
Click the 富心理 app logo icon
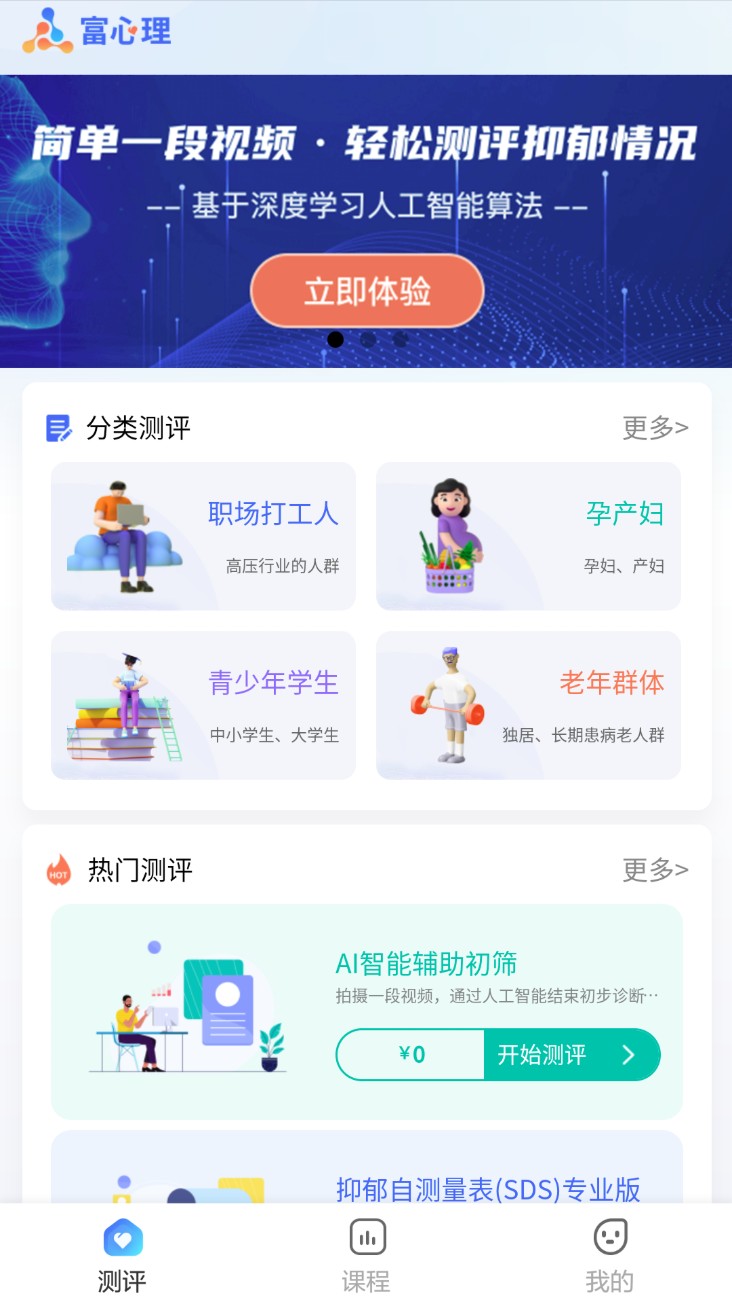click(x=46, y=33)
